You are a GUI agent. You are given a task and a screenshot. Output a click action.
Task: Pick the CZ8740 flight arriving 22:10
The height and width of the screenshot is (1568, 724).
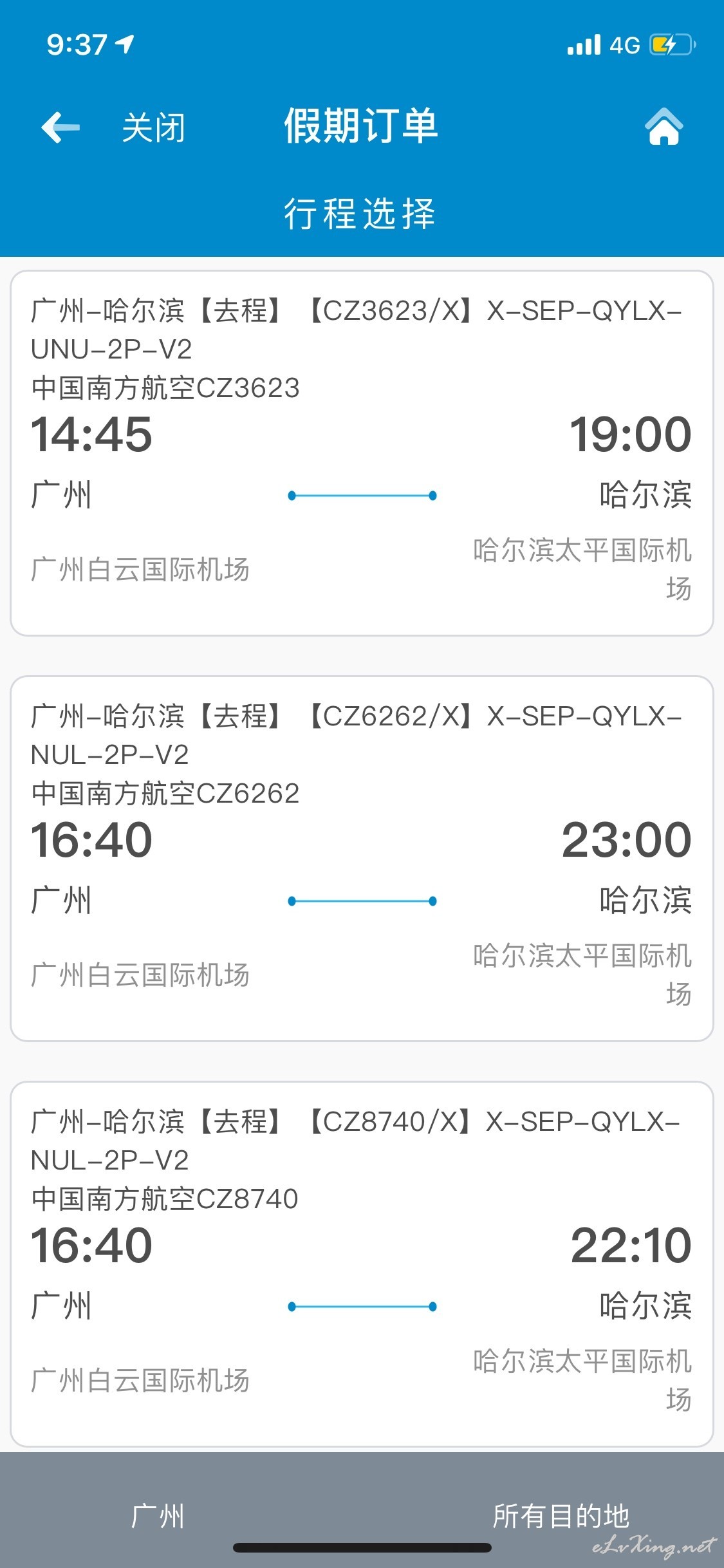(362, 1264)
